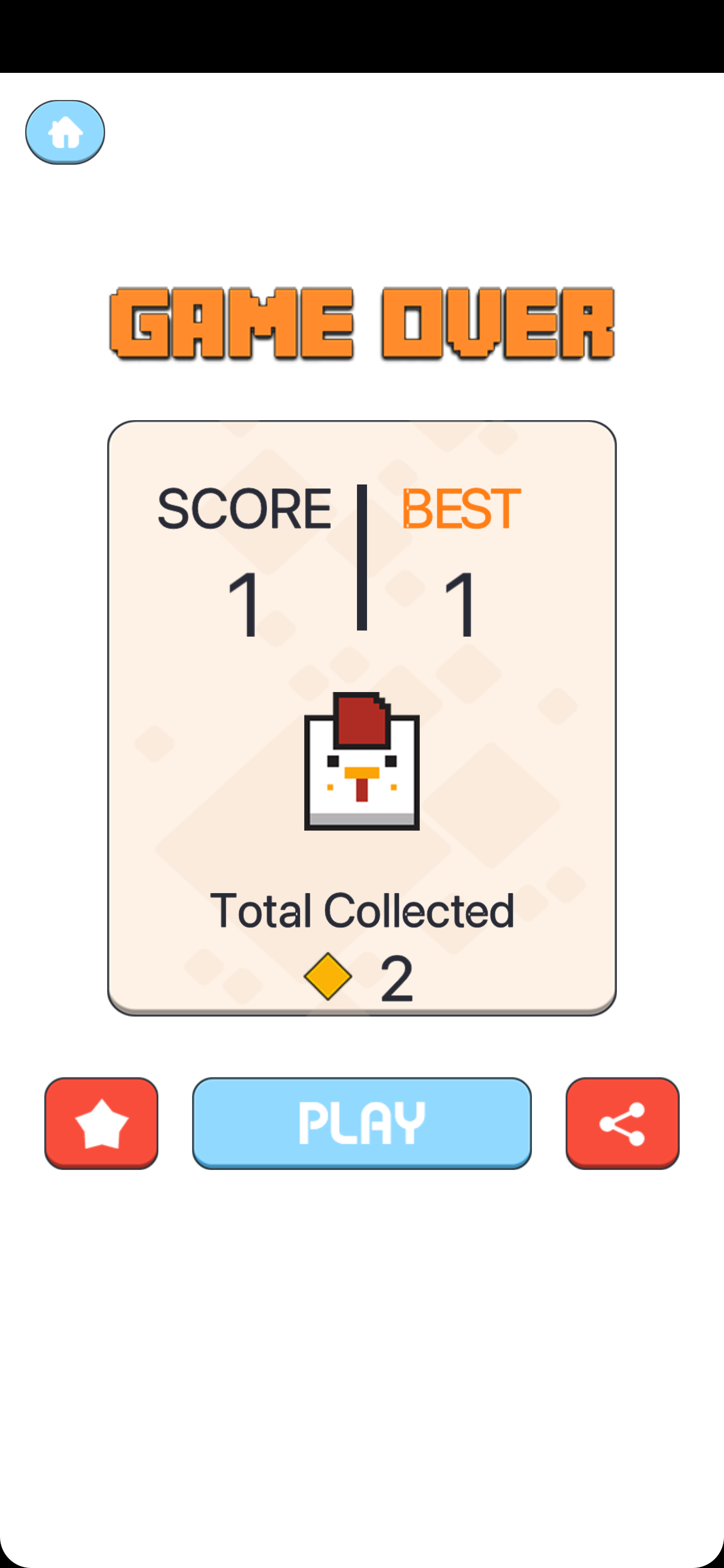
Task: Tap the PLAY button to restart
Action: pyautogui.click(x=361, y=1123)
